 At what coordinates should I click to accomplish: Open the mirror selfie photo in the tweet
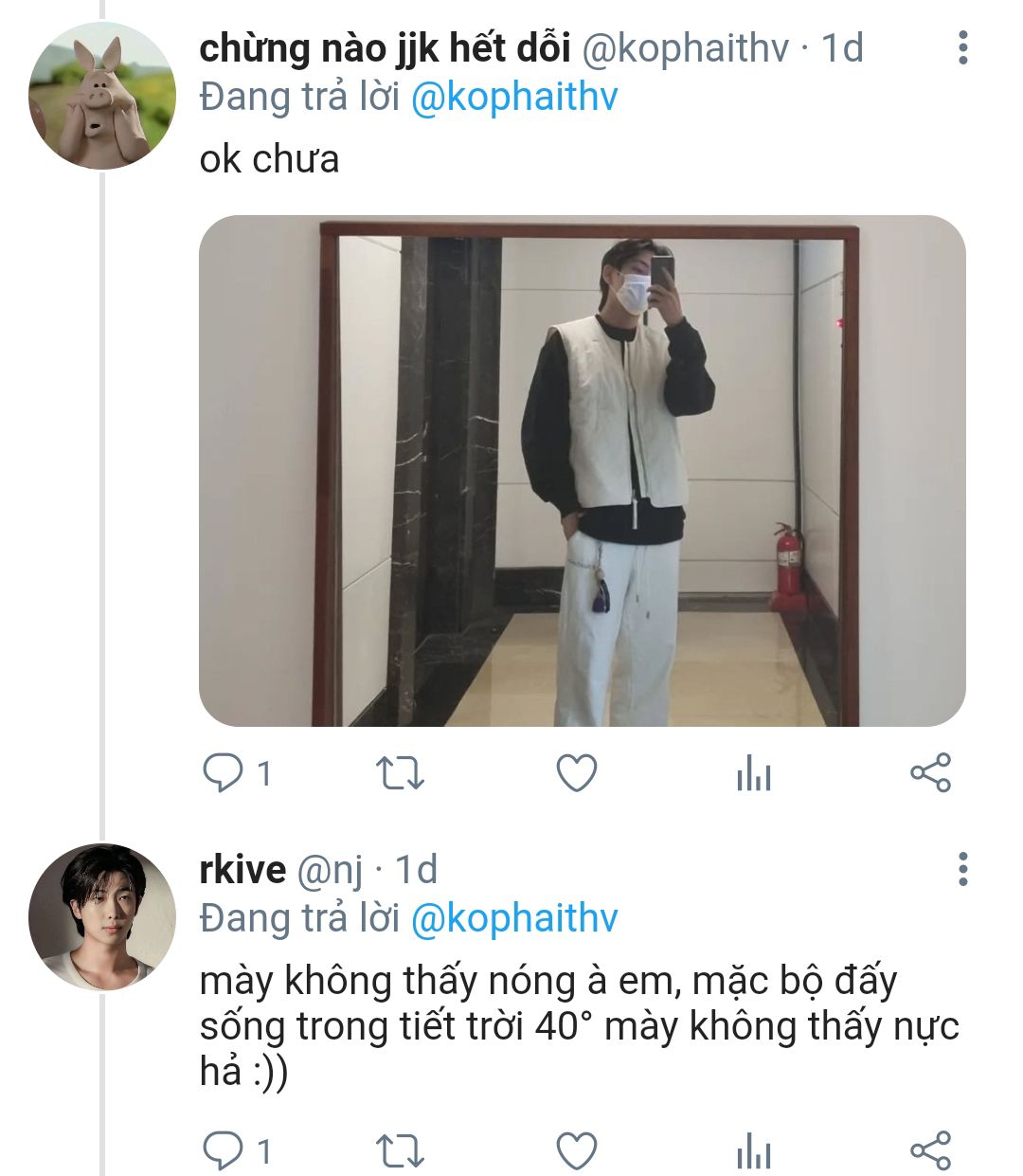coord(582,471)
